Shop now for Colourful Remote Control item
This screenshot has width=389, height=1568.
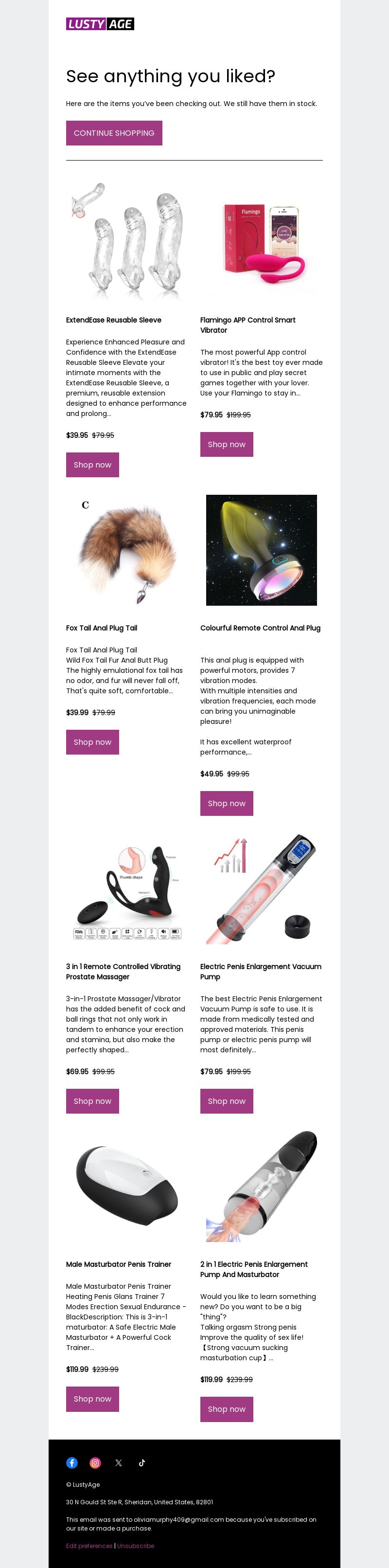pyautogui.click(x=227, y=804)
